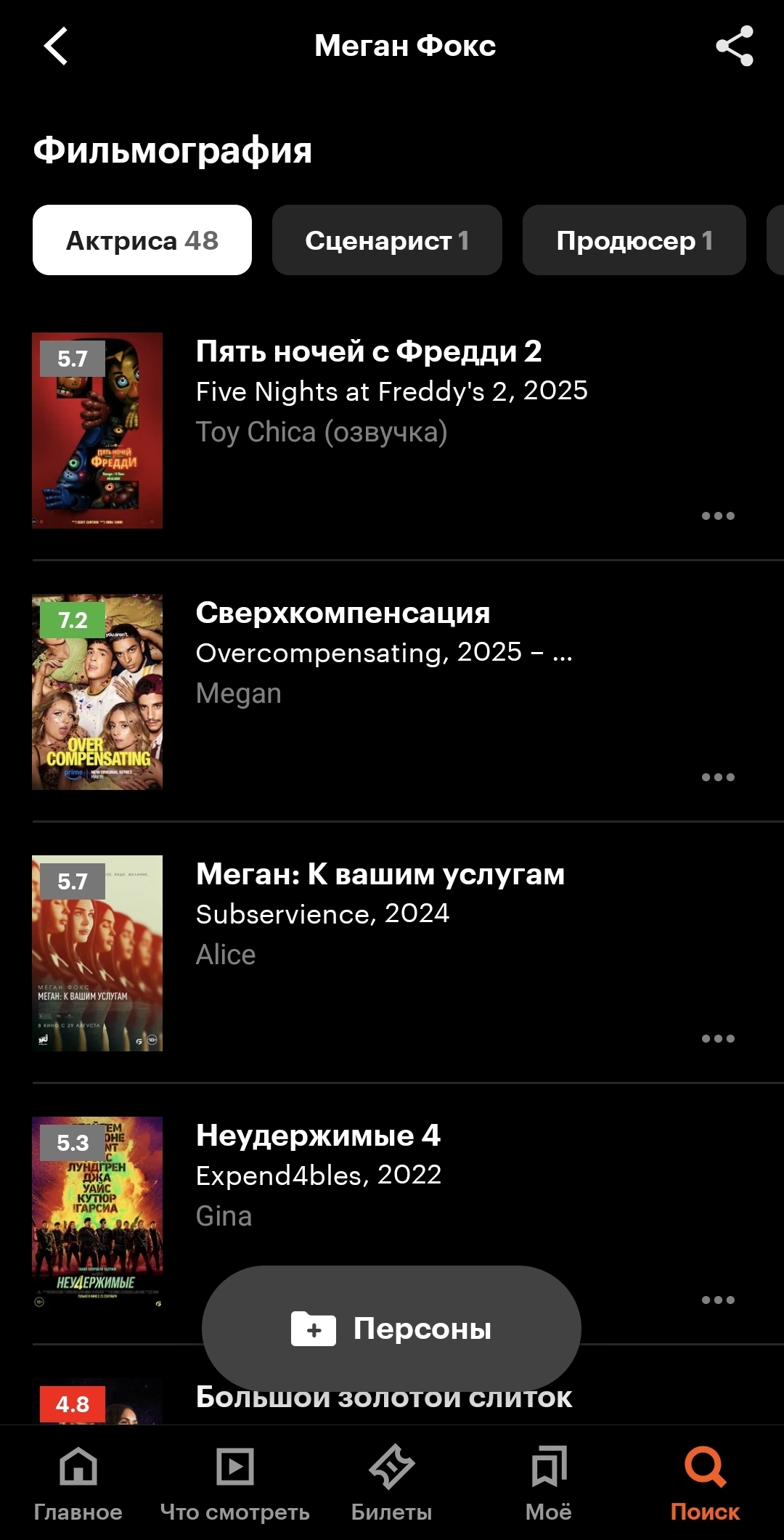Viewport: 784px width, 1540px height.
Task: Open Пять ночей с Фредди 2
Action: (368, 352)
